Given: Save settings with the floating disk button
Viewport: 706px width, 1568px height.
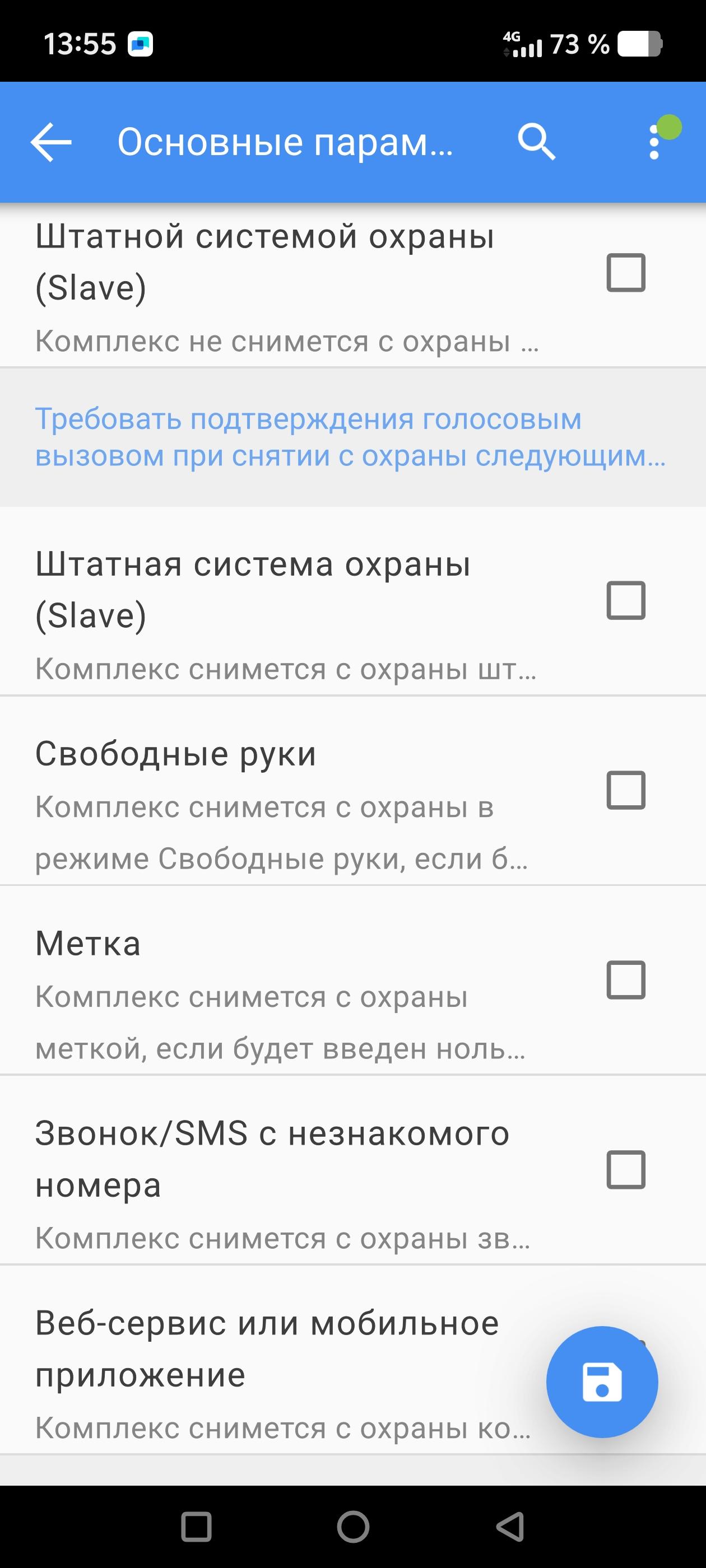Looking at the screenshot, I should pos(602,1382).
